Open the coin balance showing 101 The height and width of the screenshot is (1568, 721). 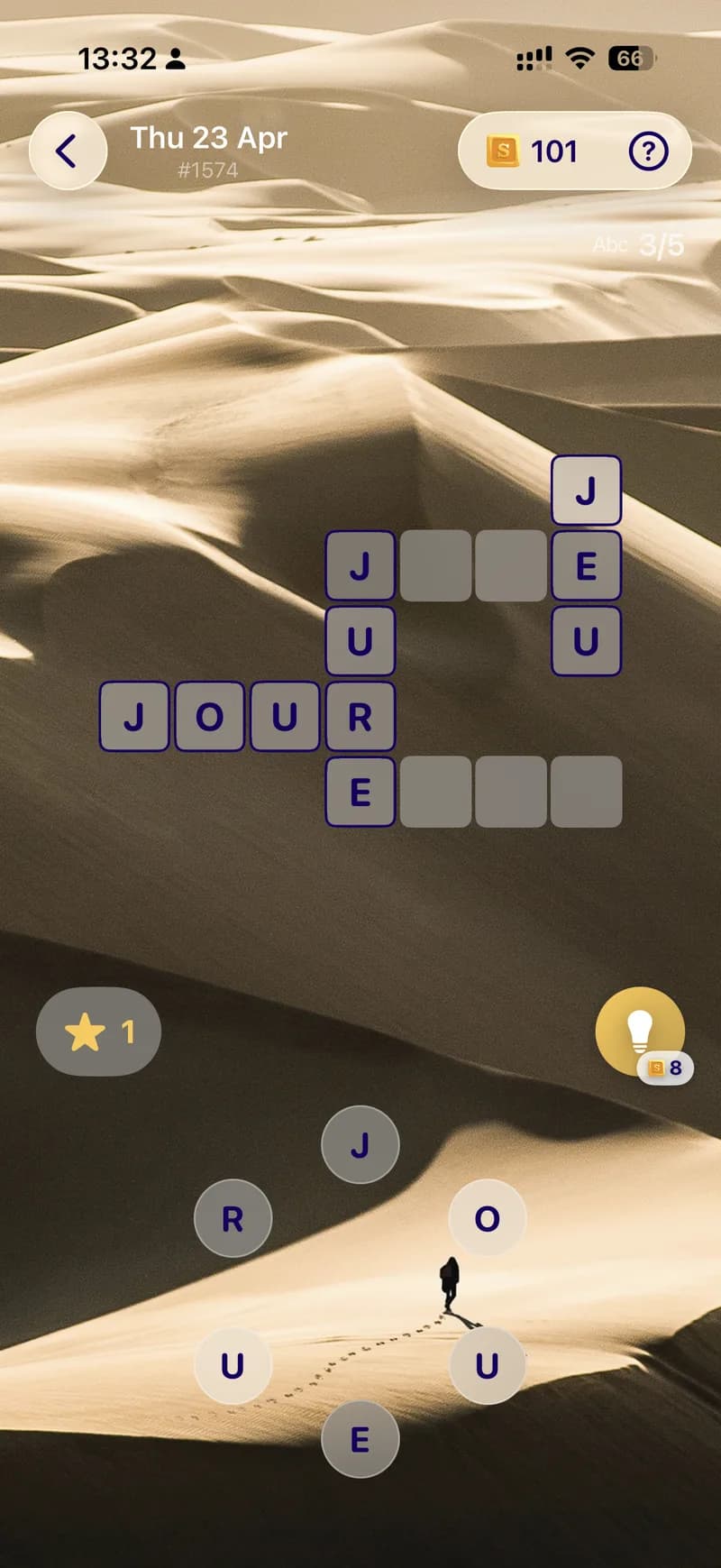click(534, 151)
